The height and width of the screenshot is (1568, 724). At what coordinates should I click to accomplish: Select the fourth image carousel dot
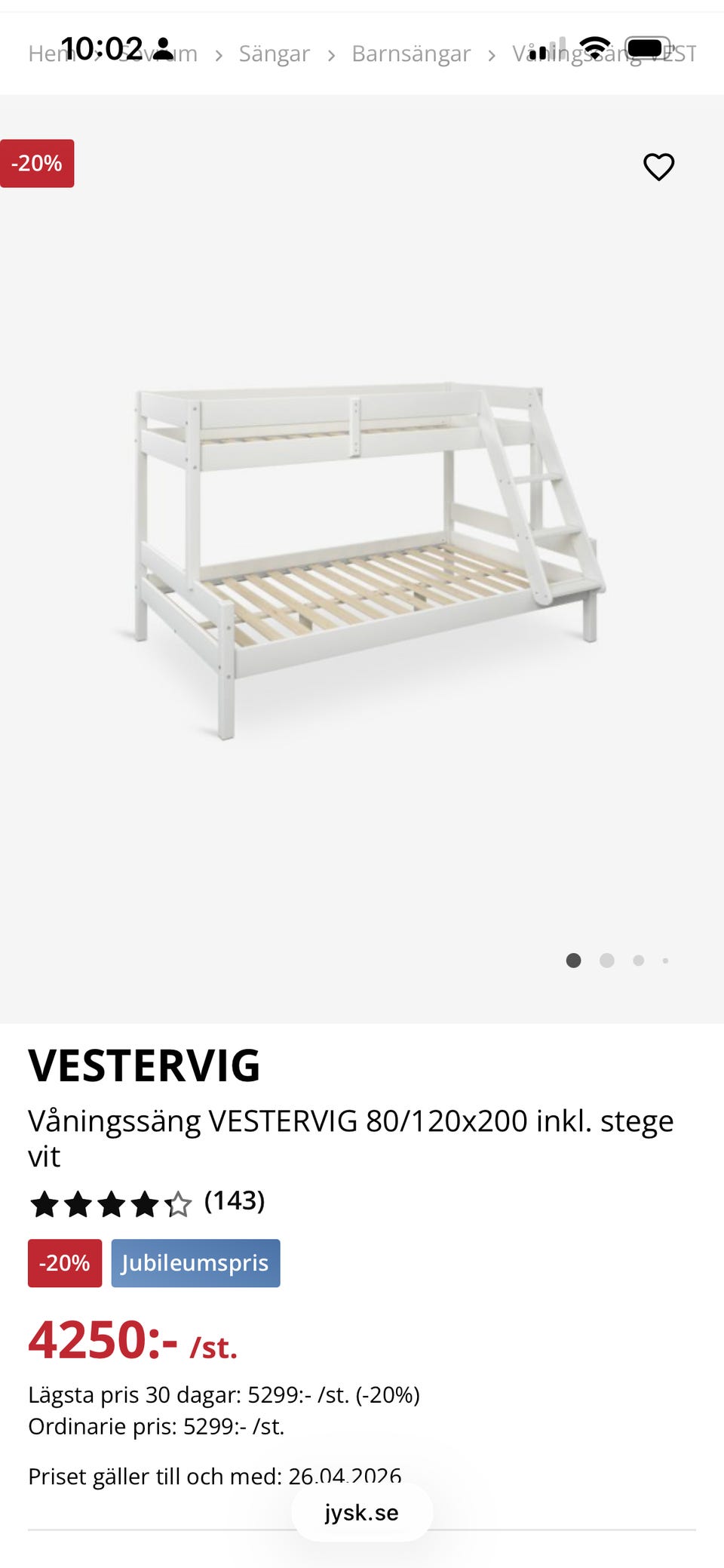tap(666, 960)
